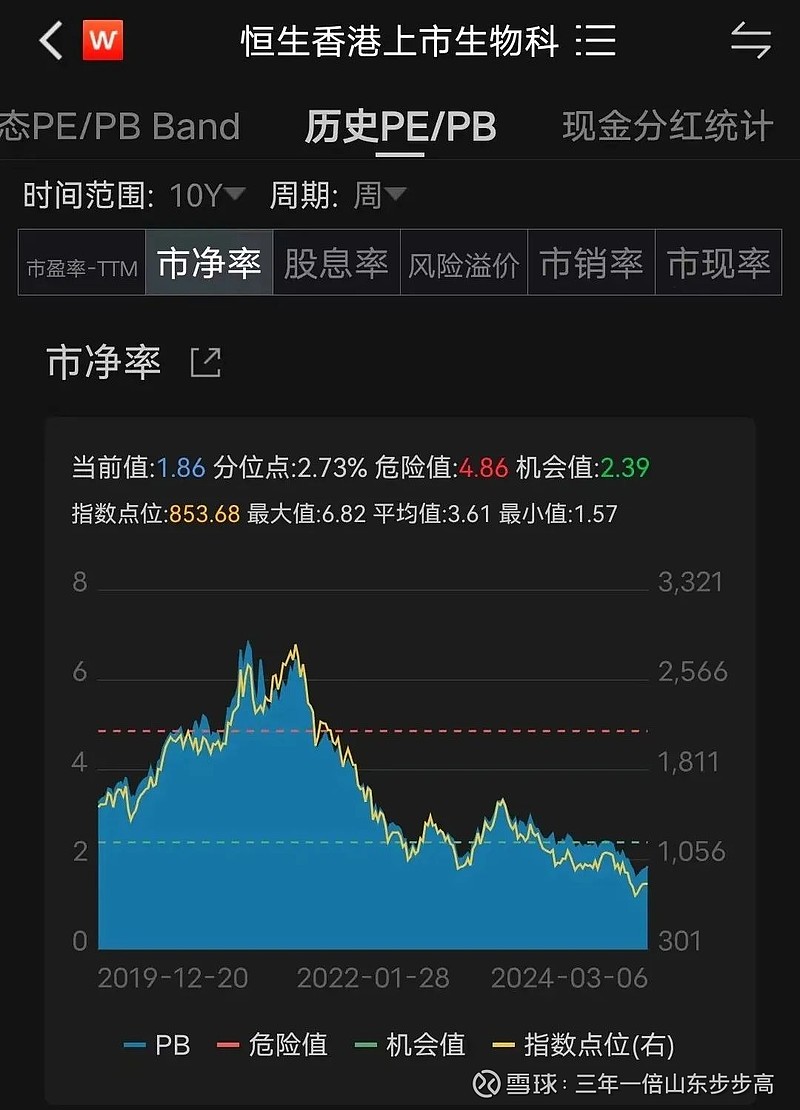The image size is (800, 1110).
Task: Switch to the 现金分红统计 tab
Action: pos(667,127)
